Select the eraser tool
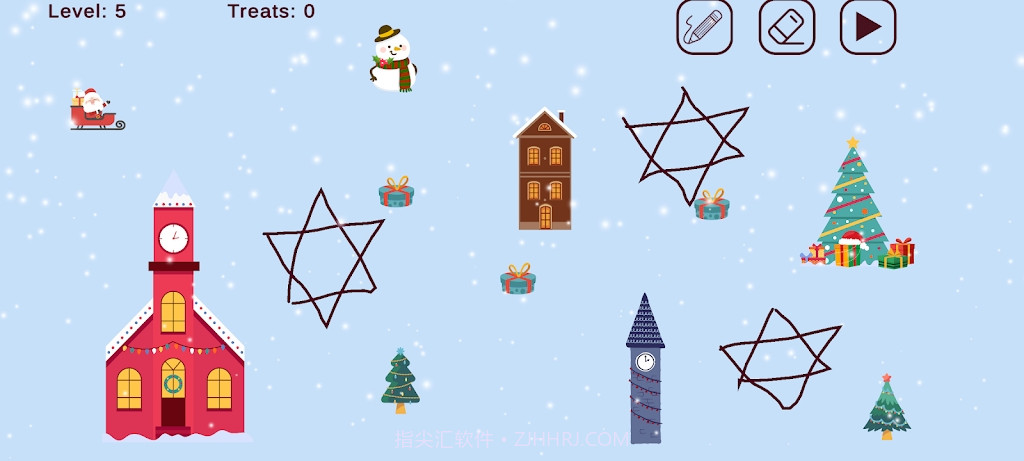 (x=786, y=27)
